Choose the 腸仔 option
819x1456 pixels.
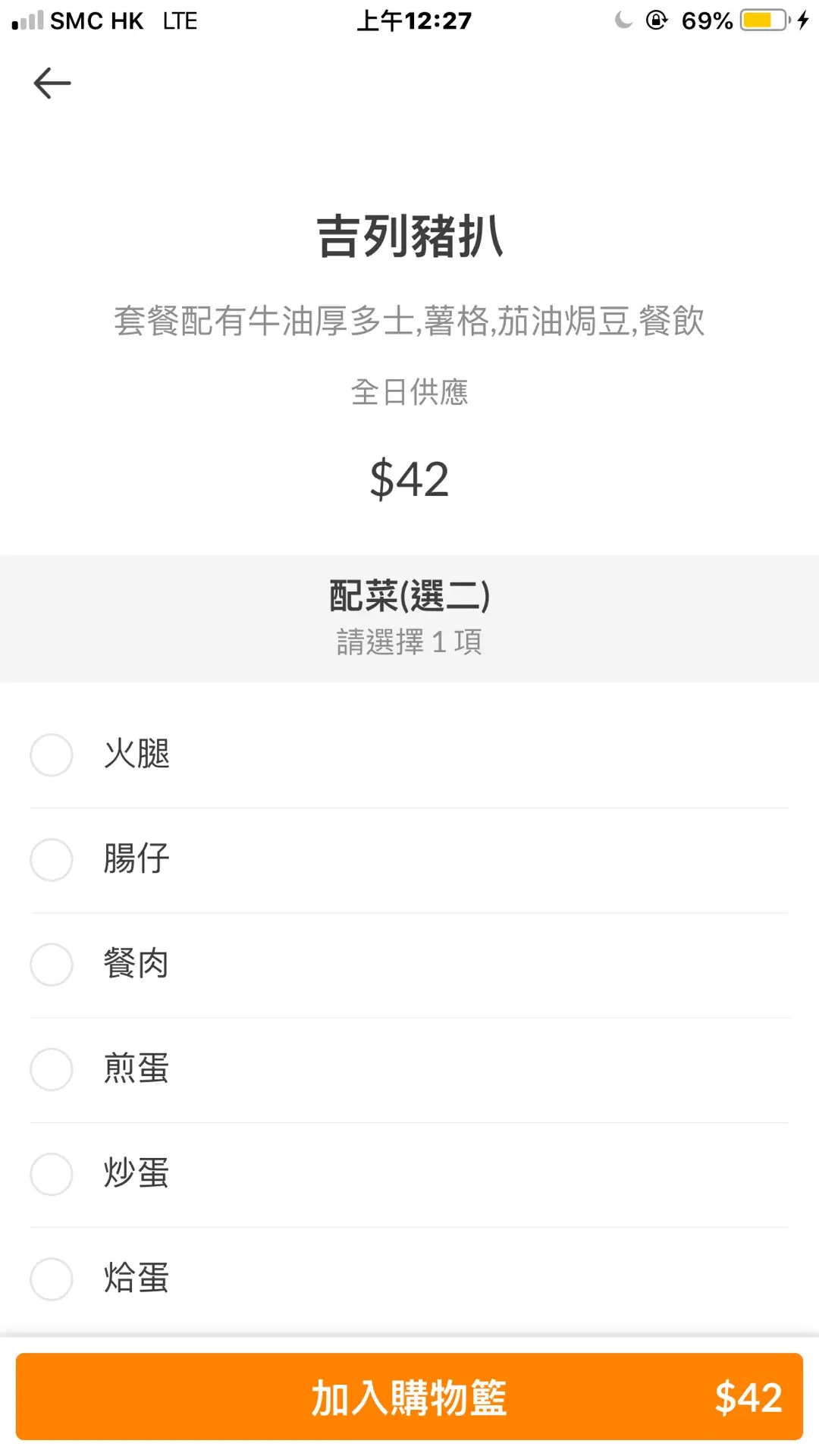[52, 859]
